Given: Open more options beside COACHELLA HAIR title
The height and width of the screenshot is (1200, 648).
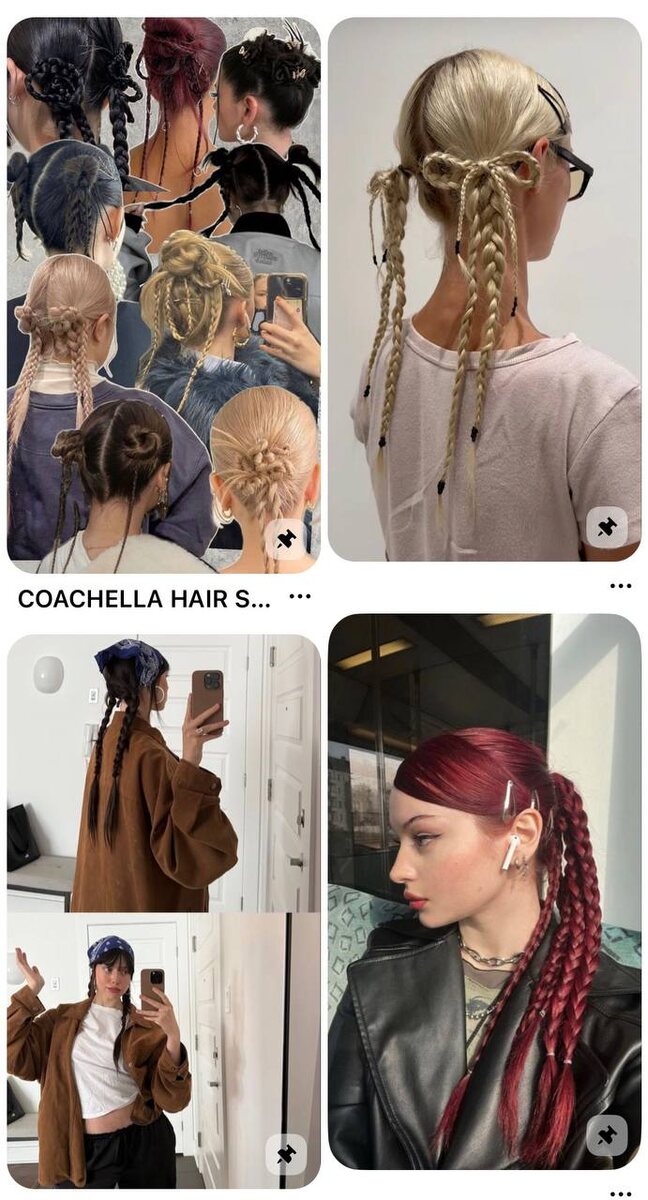Looking at the screenshot, I should pos(300,597).
